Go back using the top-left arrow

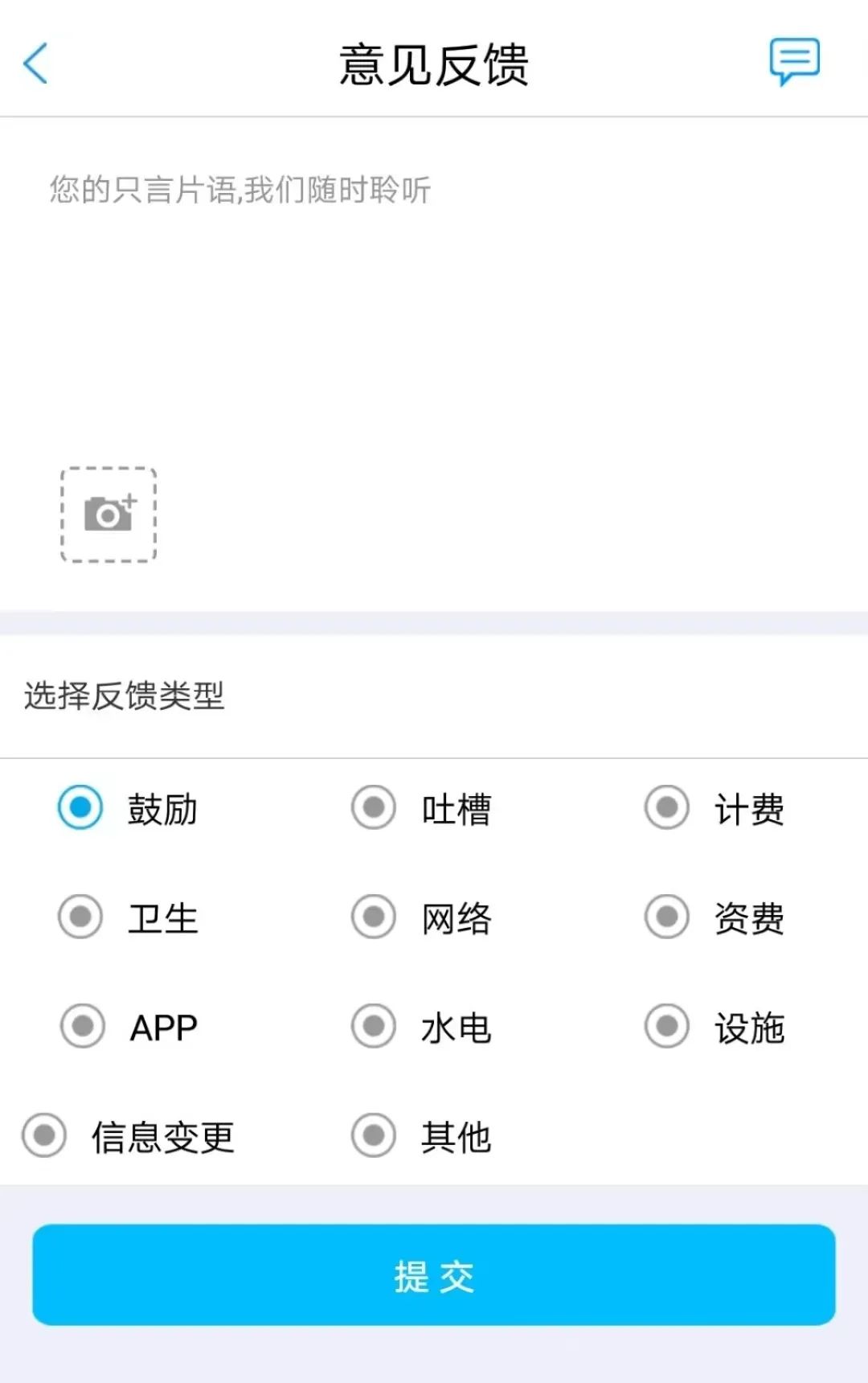(x=36, y=64)
